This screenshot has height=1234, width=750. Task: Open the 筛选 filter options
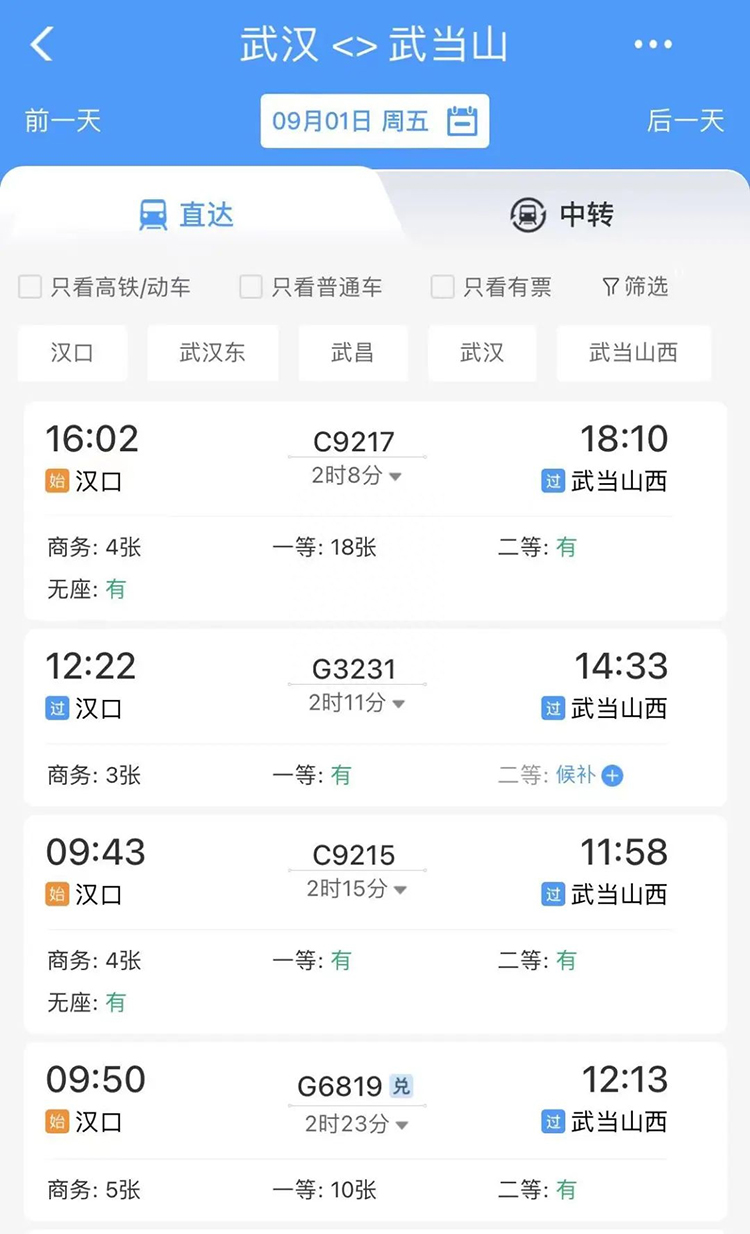[635, 287]
